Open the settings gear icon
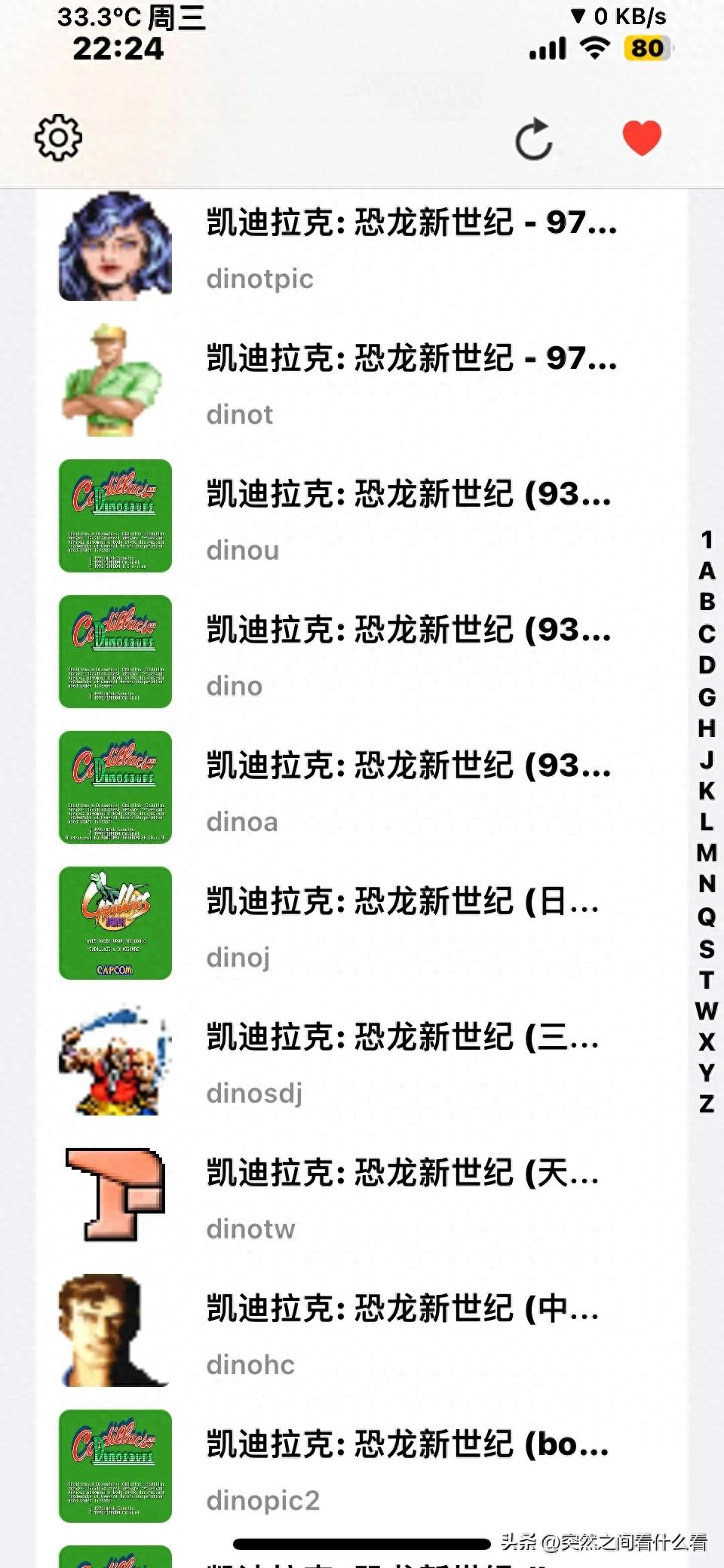 click(57, 138)
